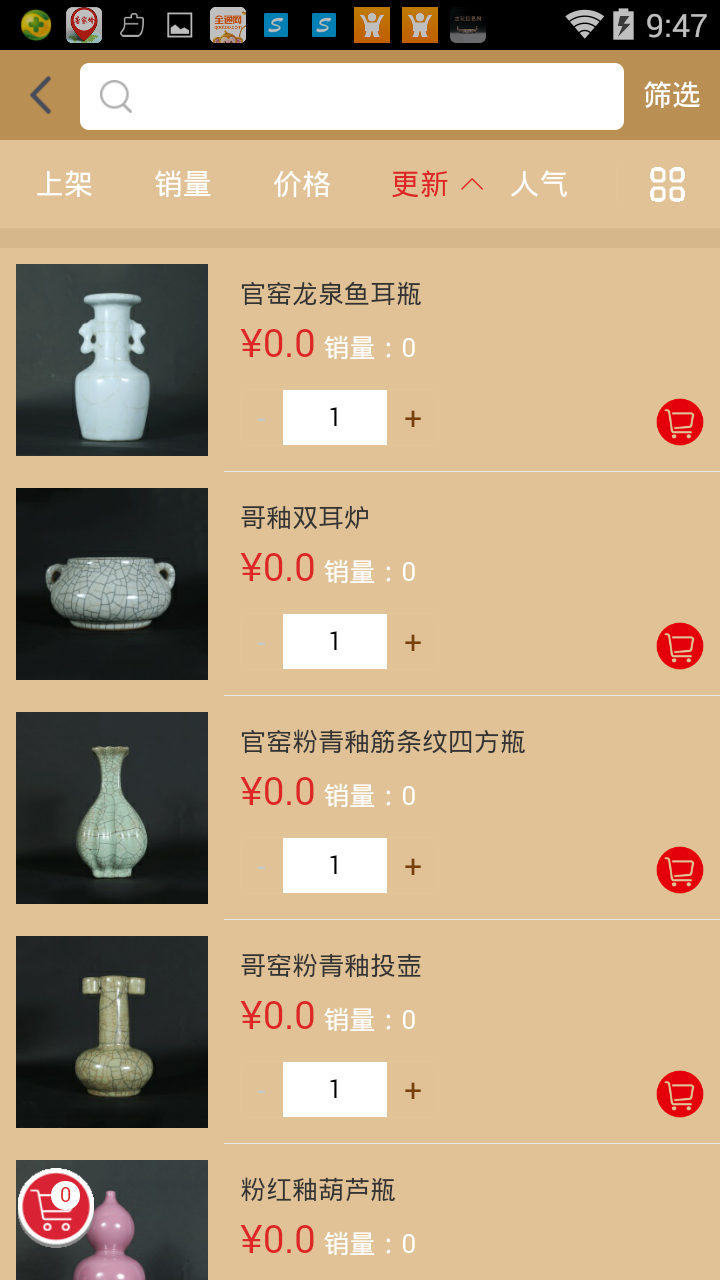Switch to grid view layout
Screen dimensions: 720x1280
[665, 184]
